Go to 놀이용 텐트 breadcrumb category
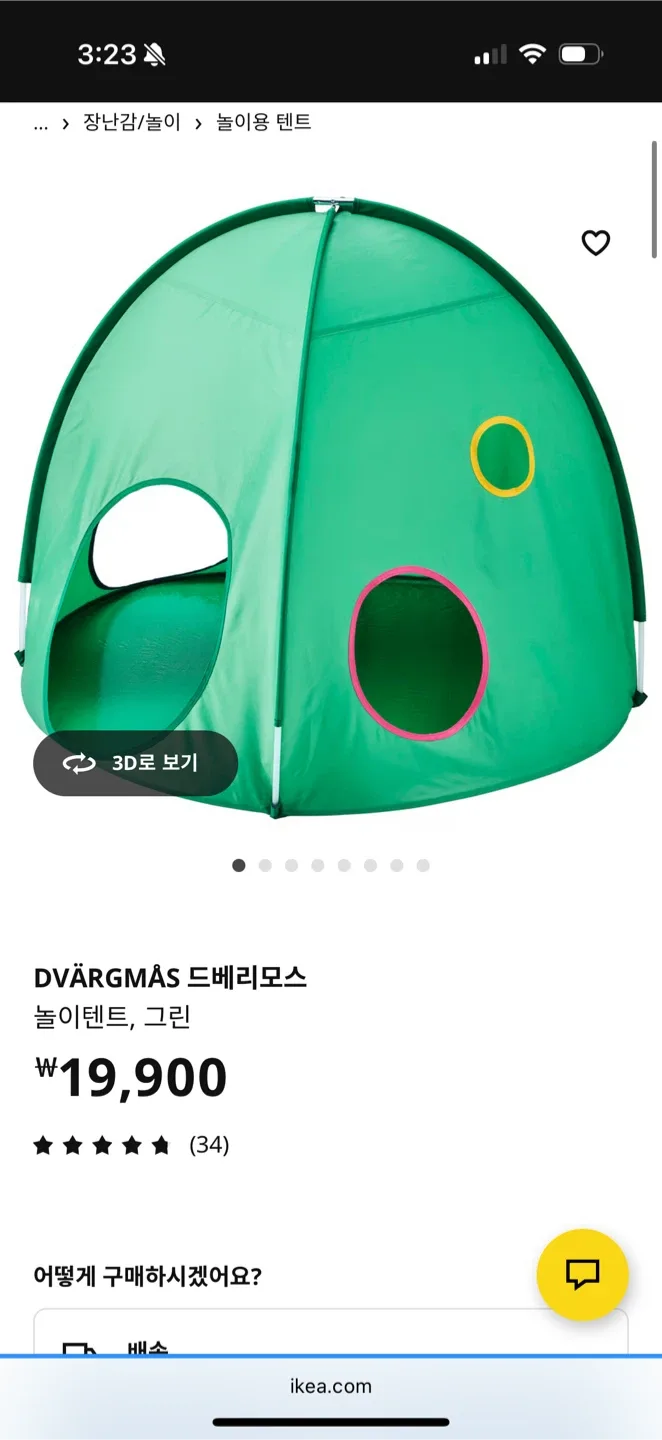 coord(264,123)
